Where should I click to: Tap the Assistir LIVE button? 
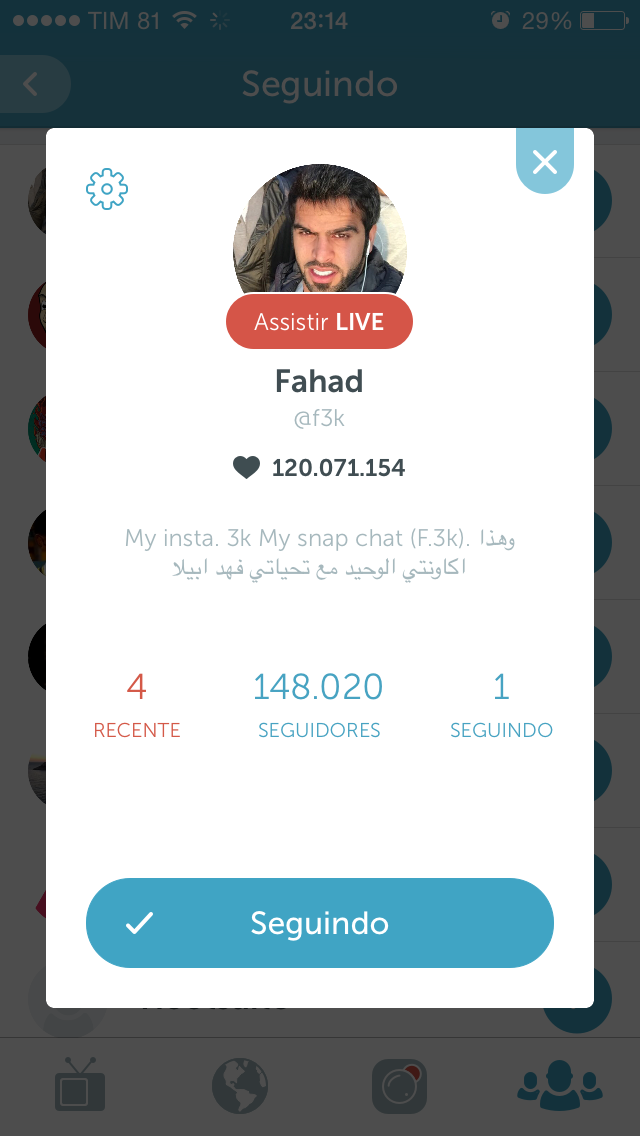(x=319, y=322)
